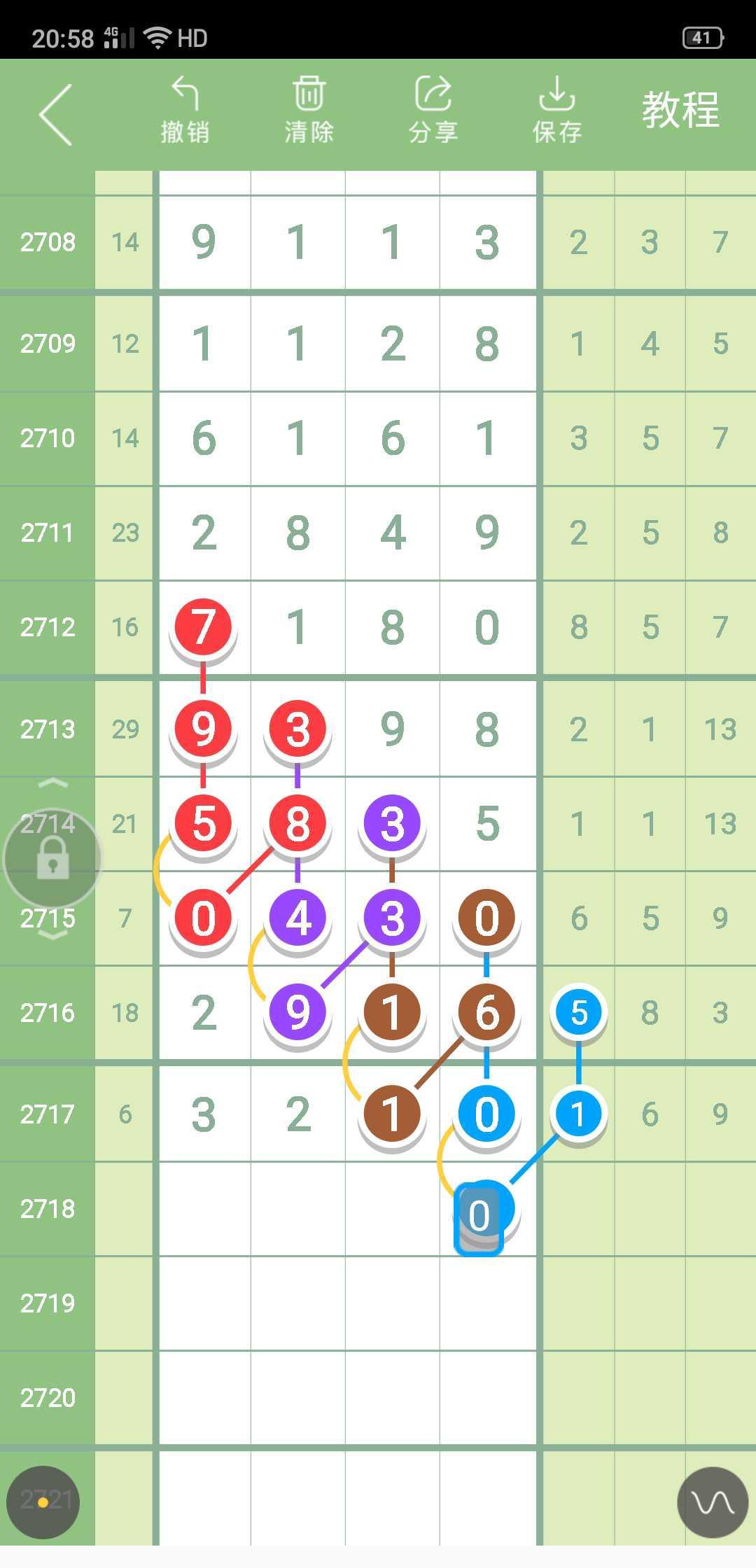This screenshot has height=1568, width=756.
Task: Open the wave curve button
Action: click(x=713, y=1502)
